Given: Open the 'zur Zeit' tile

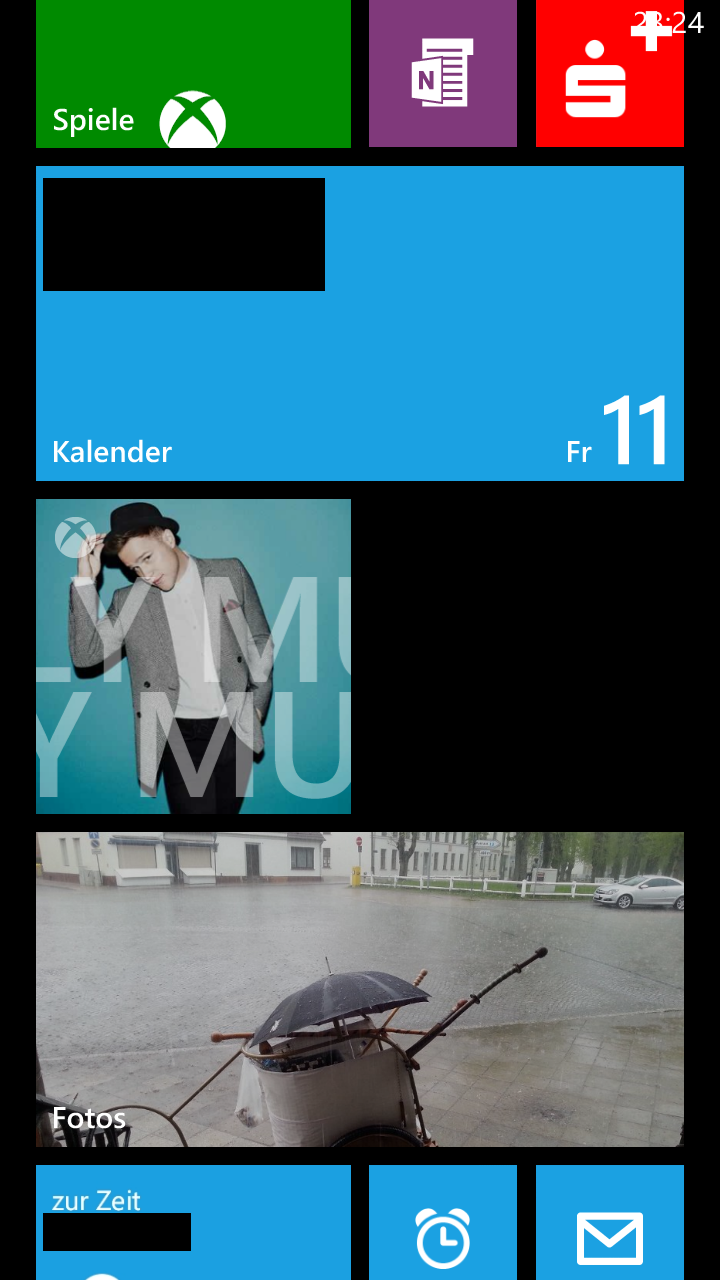Looking at the screenshot, I should [193, 1222].
